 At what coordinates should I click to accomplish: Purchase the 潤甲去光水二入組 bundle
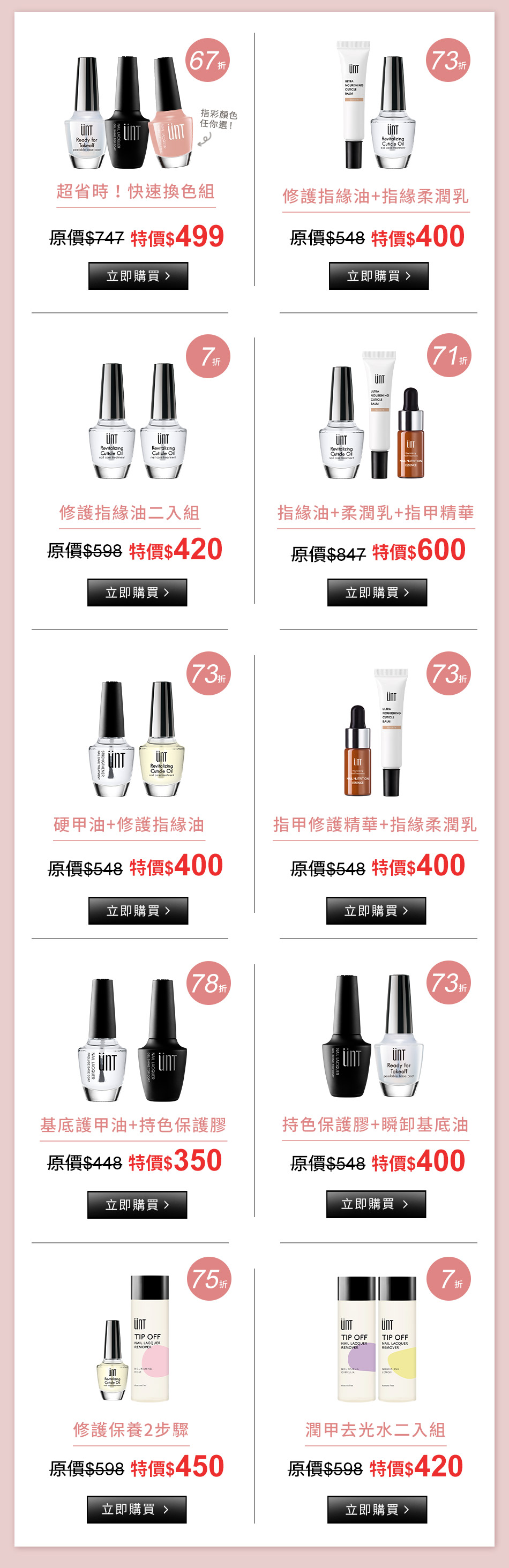377,1509
